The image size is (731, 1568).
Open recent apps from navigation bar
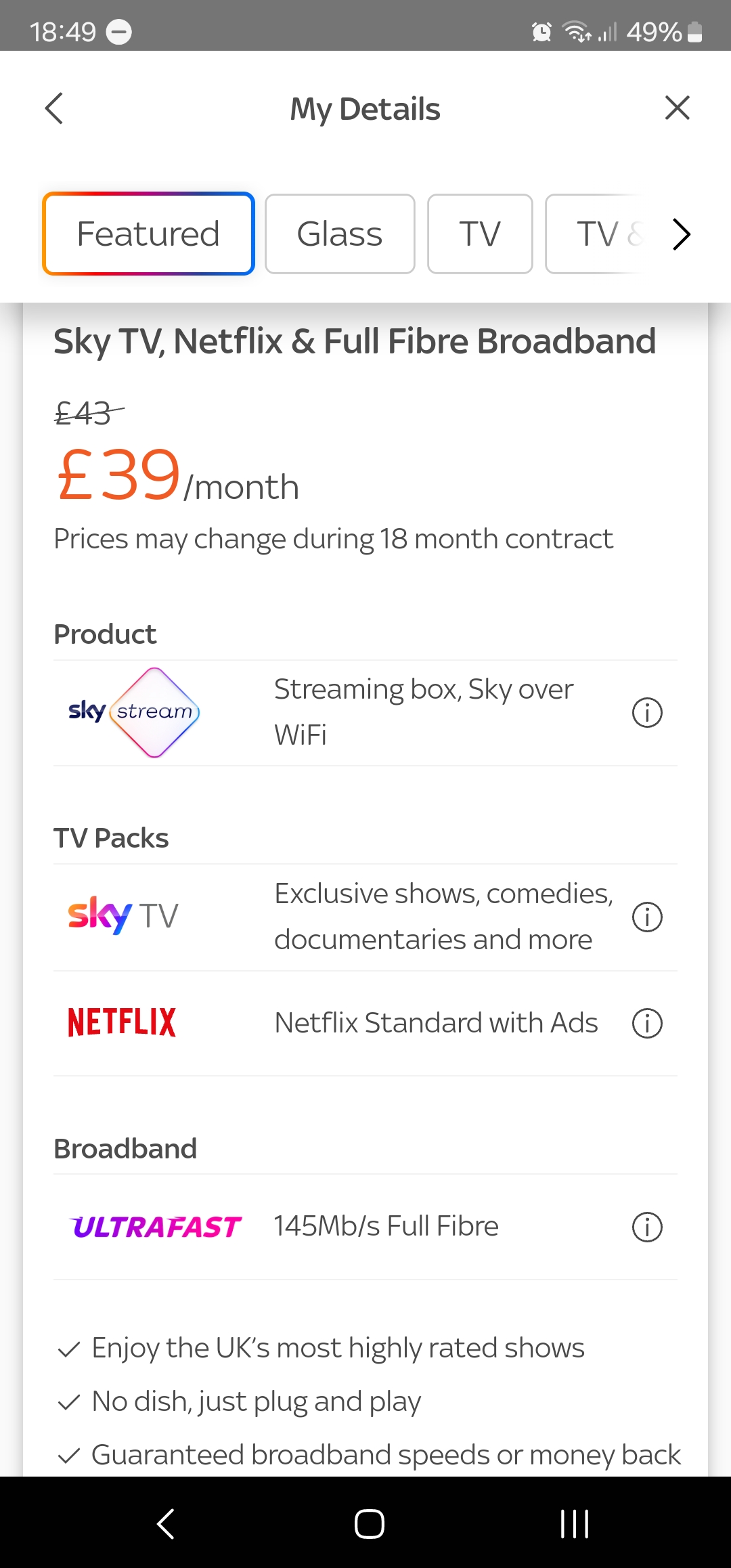575,1524
